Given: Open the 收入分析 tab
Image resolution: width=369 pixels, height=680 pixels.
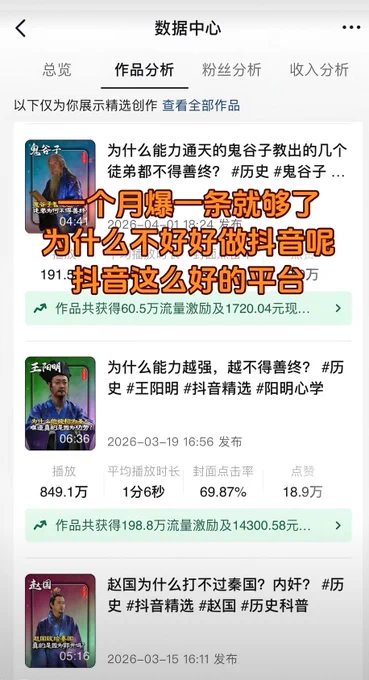Looking at the screenshot, I should [319, 70].
